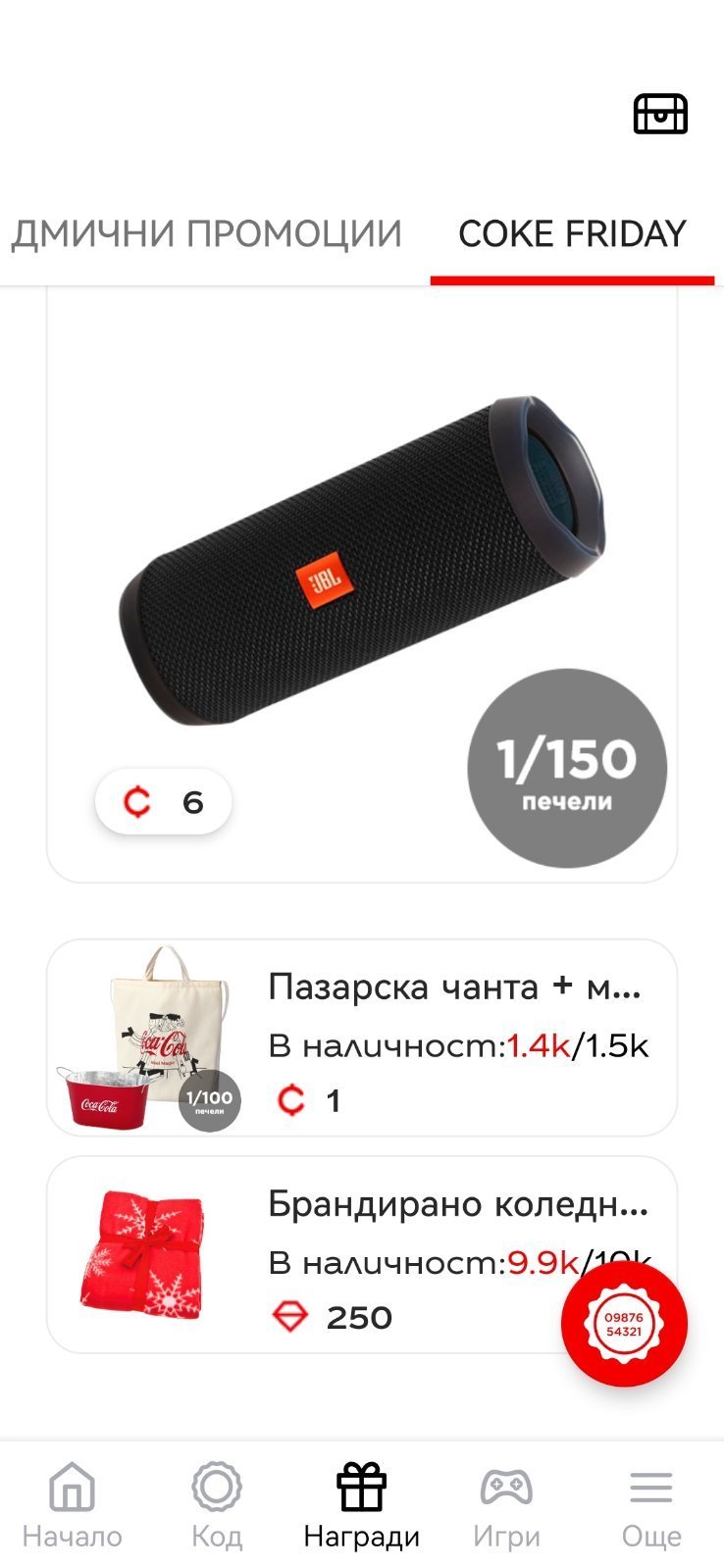Select the COKE FRIDAY tab

pyautogui.click(x=572, y=234)
